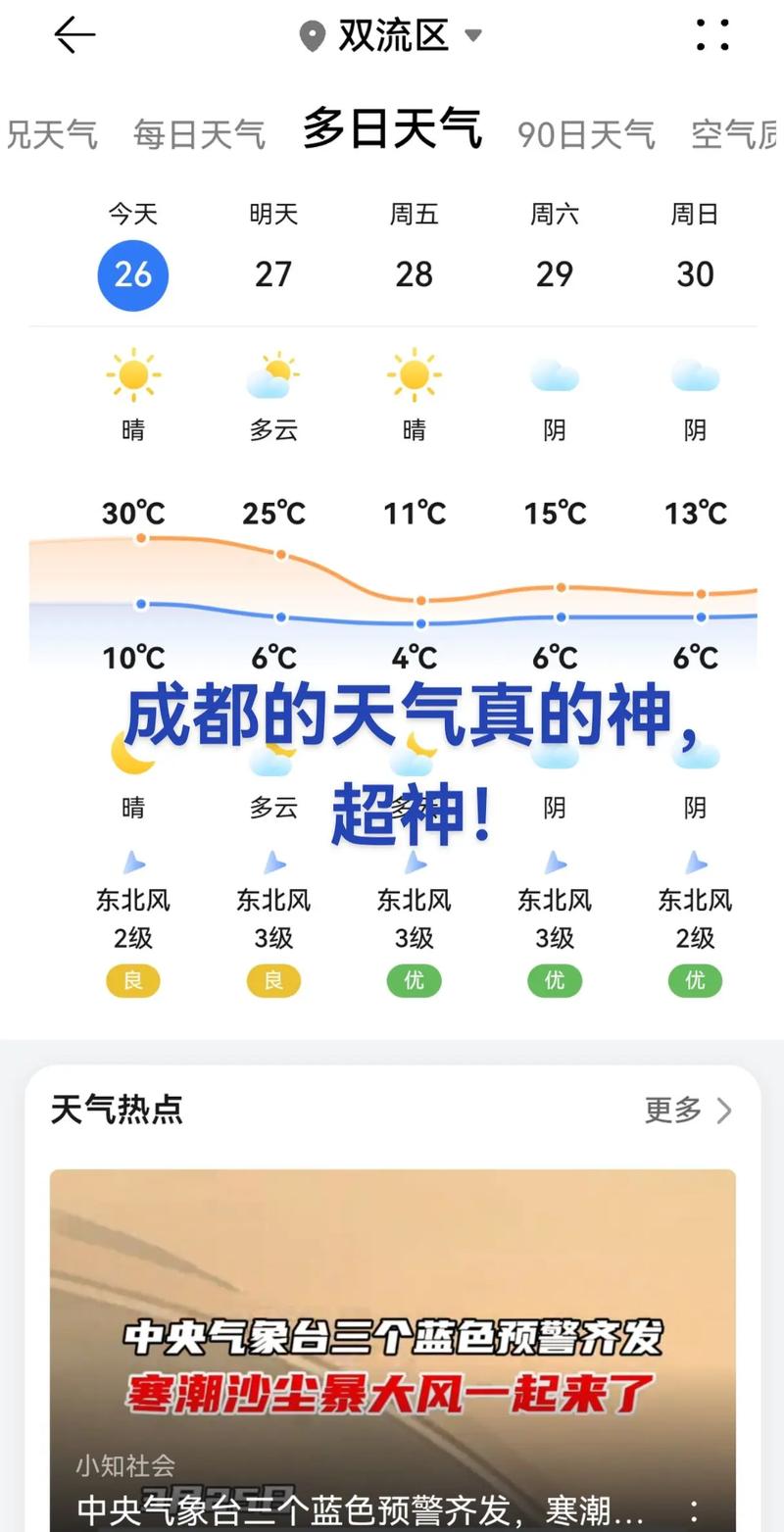Expand 更多 in the 天气热点 section
784x1532 pixels.
(x=686, y=1110)
